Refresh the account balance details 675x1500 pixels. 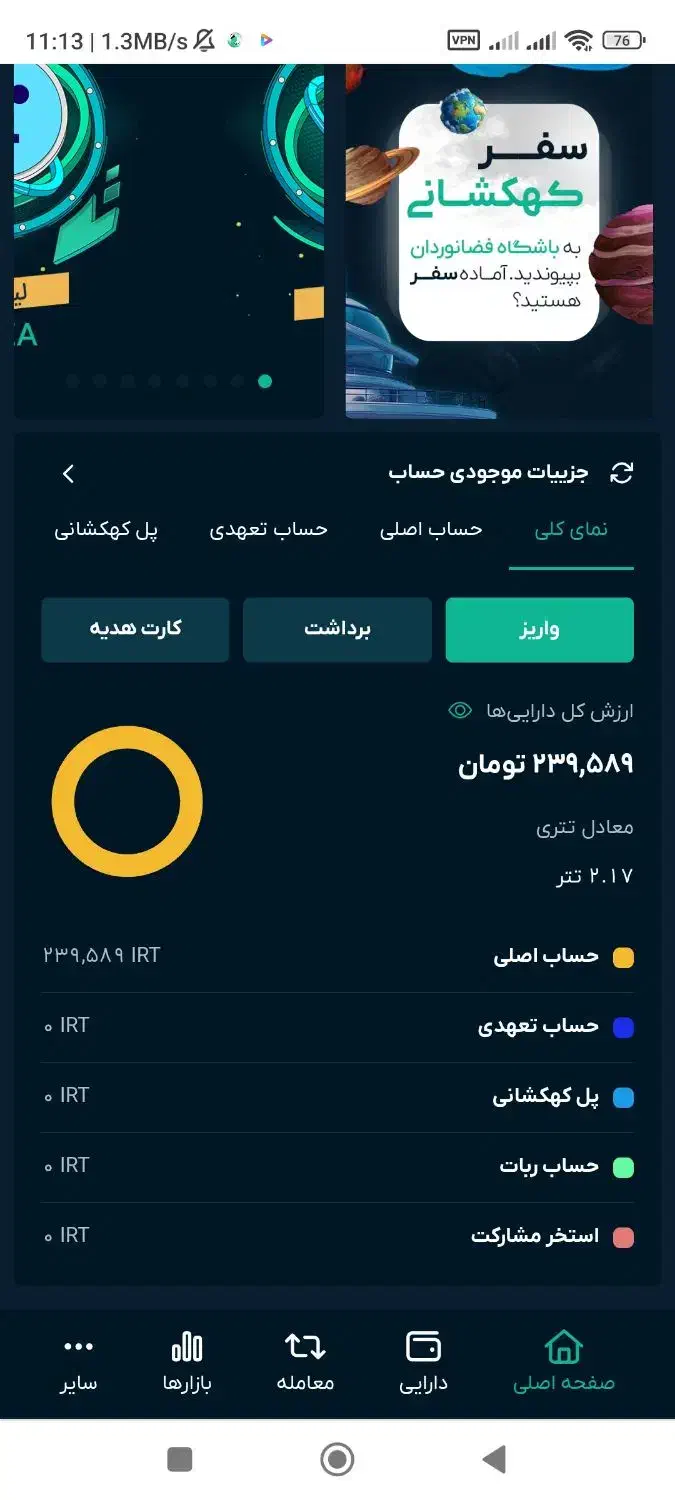coord(622,473)
